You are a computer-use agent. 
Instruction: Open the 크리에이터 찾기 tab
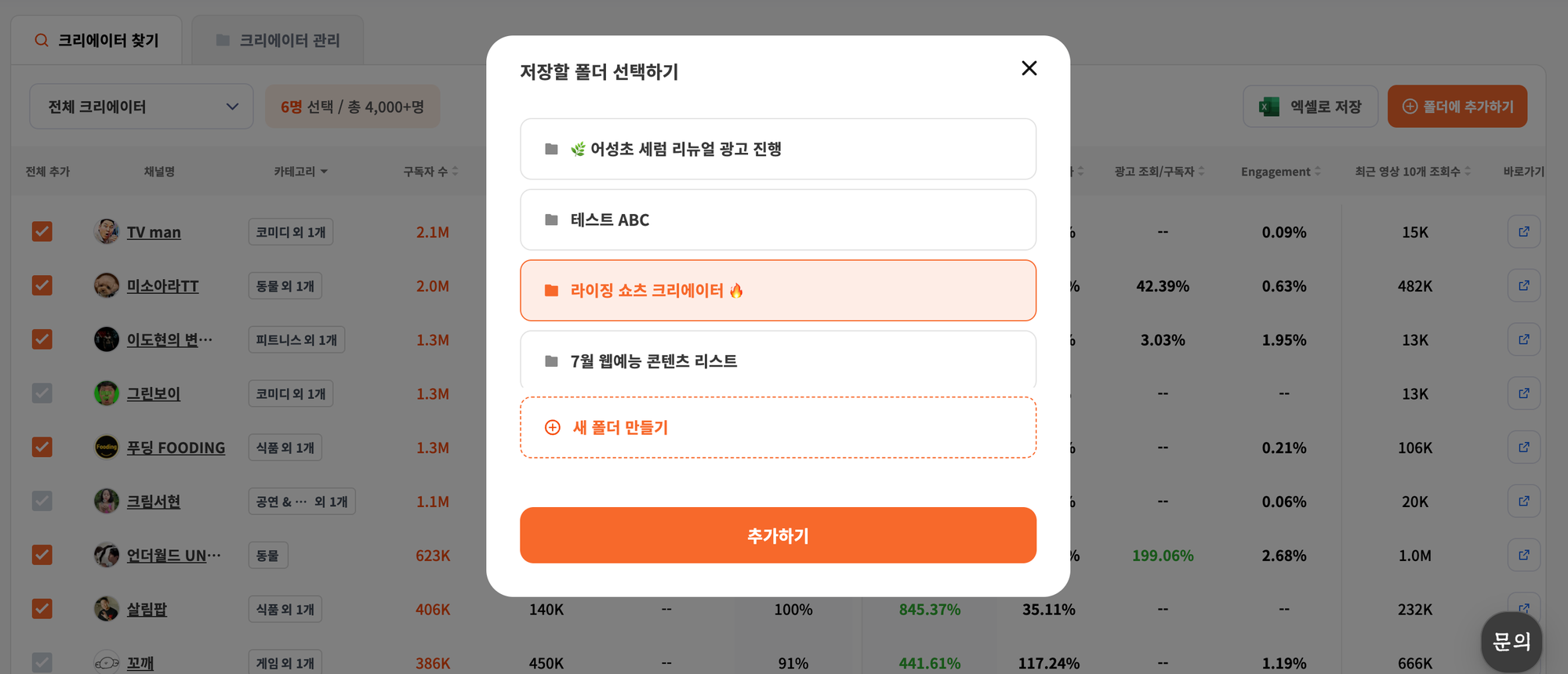[x=96, y=40]
